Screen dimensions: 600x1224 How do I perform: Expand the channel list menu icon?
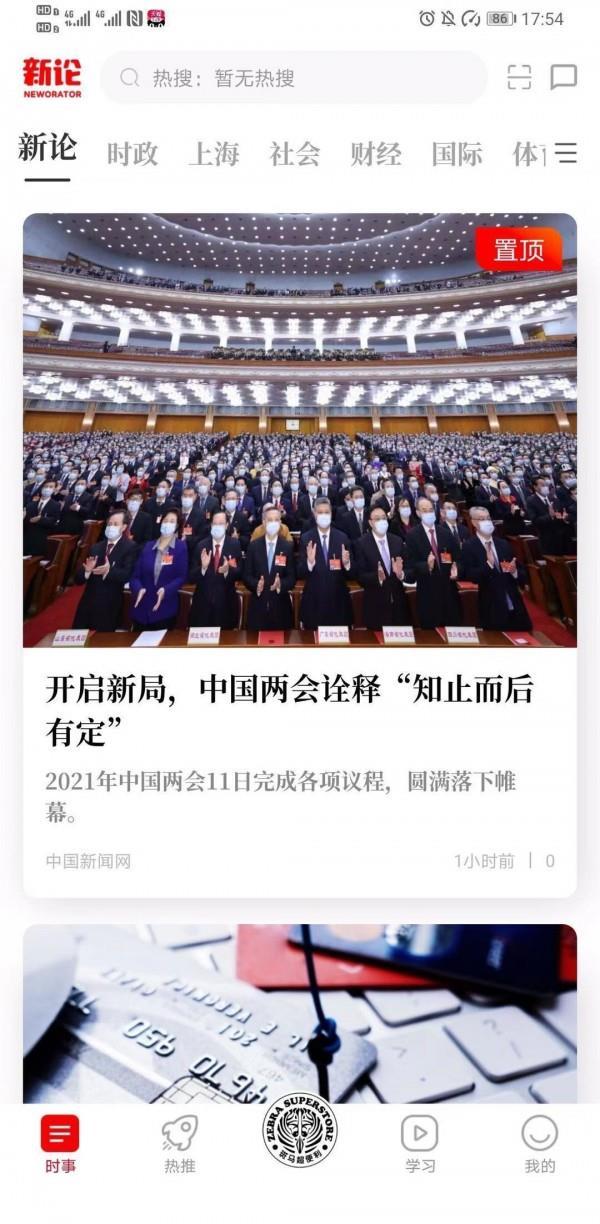(x=567, y=153)
